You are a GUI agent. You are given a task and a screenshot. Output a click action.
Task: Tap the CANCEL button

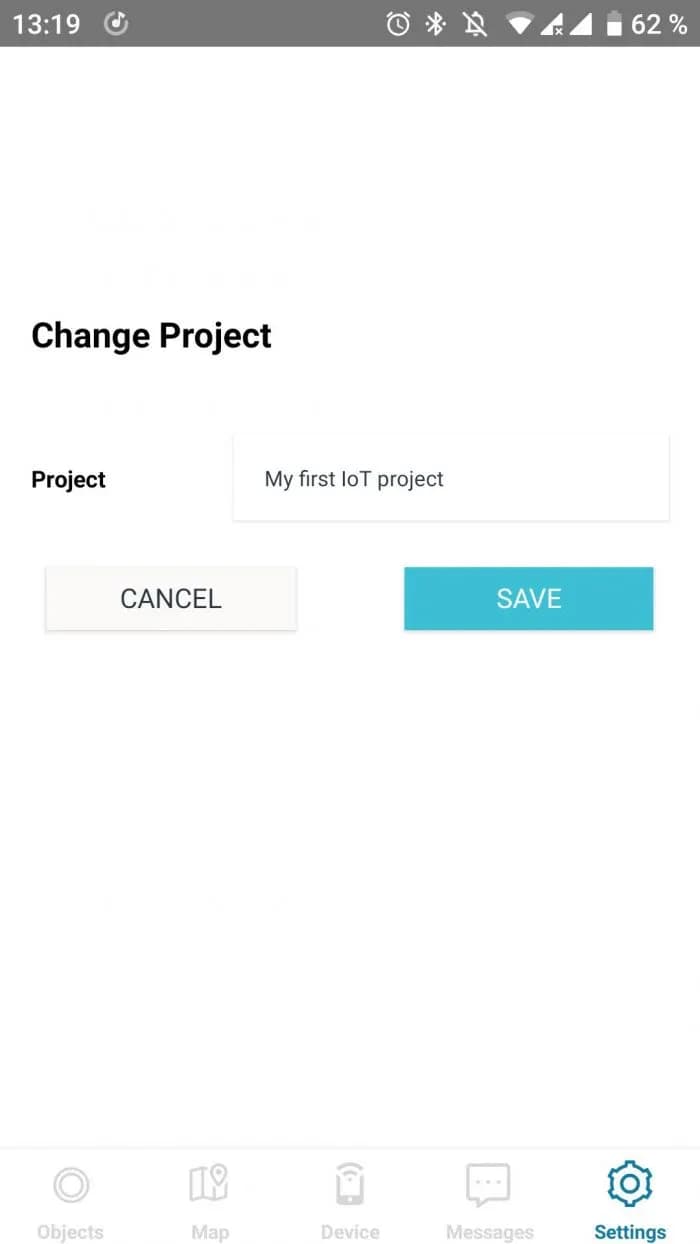(171, 599)
